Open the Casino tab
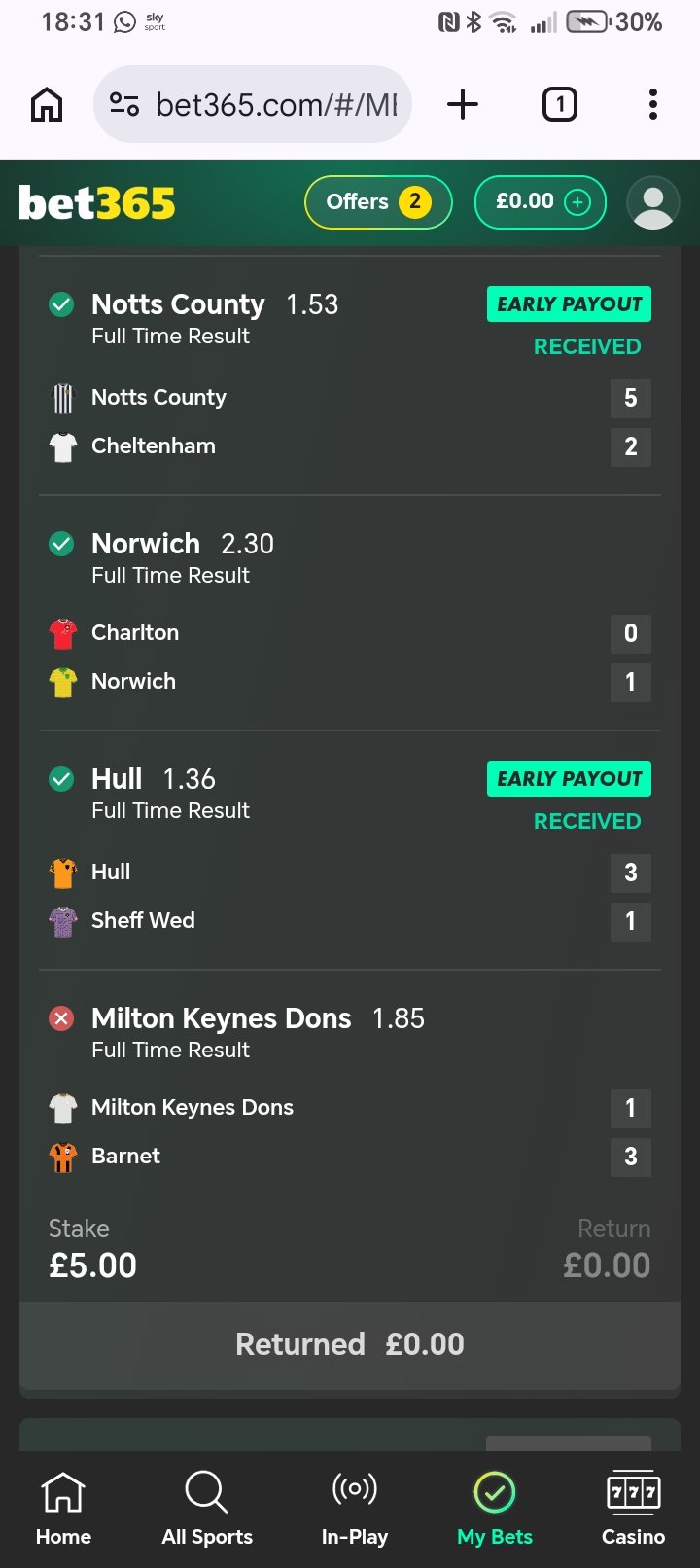 pyautogui.click(x=633, y=1509)
